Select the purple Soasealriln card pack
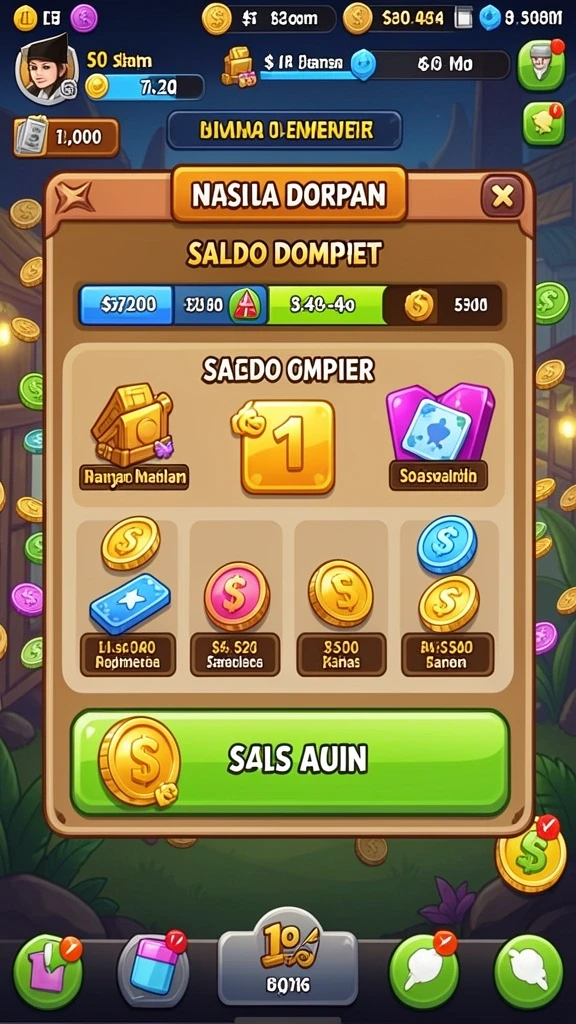Viewport: 576px width, 1024px height. [439, 437]
